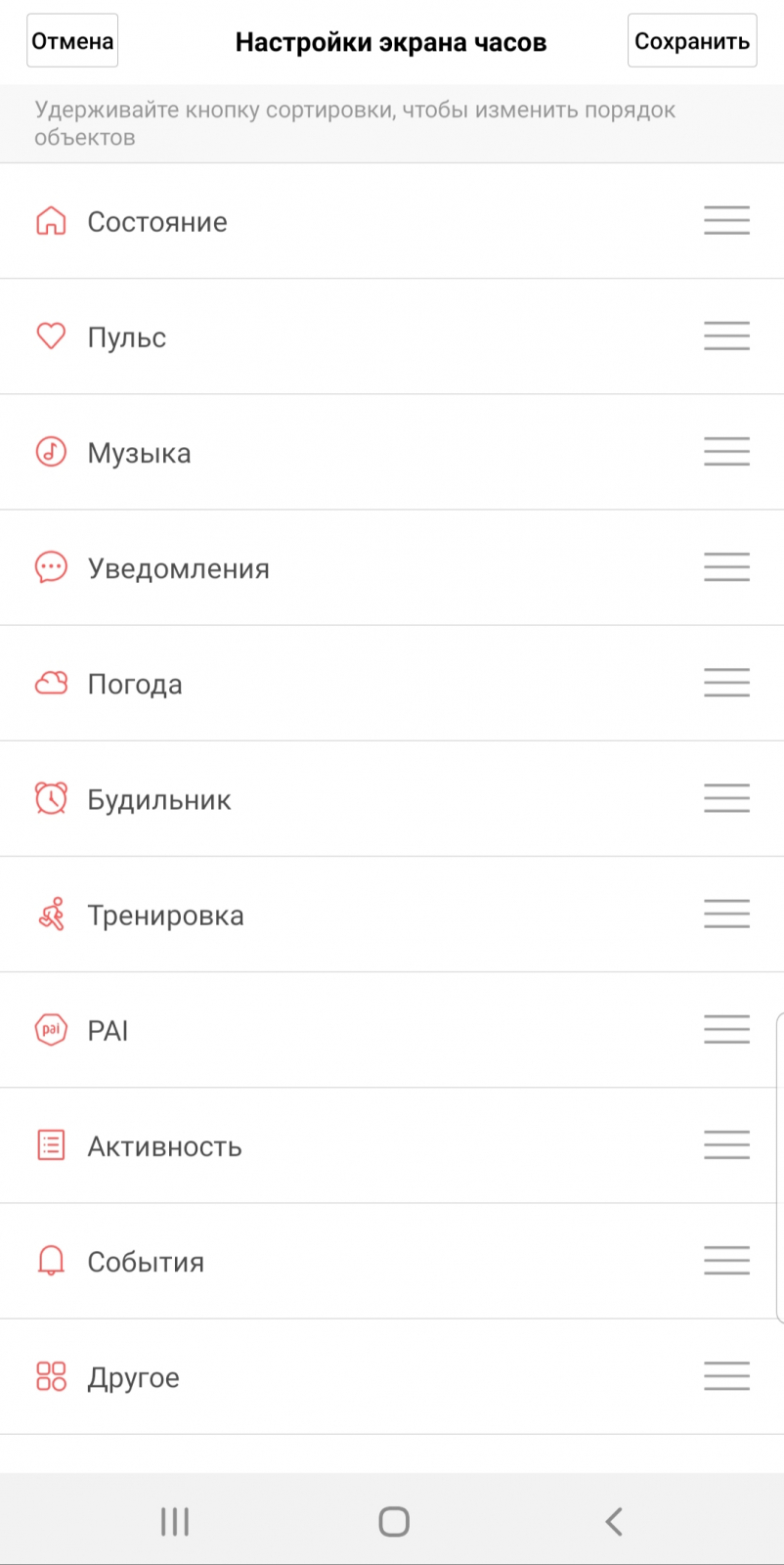
Task: Tap the Отмена button
Action: pyautogui.click(x=72, y=41)
